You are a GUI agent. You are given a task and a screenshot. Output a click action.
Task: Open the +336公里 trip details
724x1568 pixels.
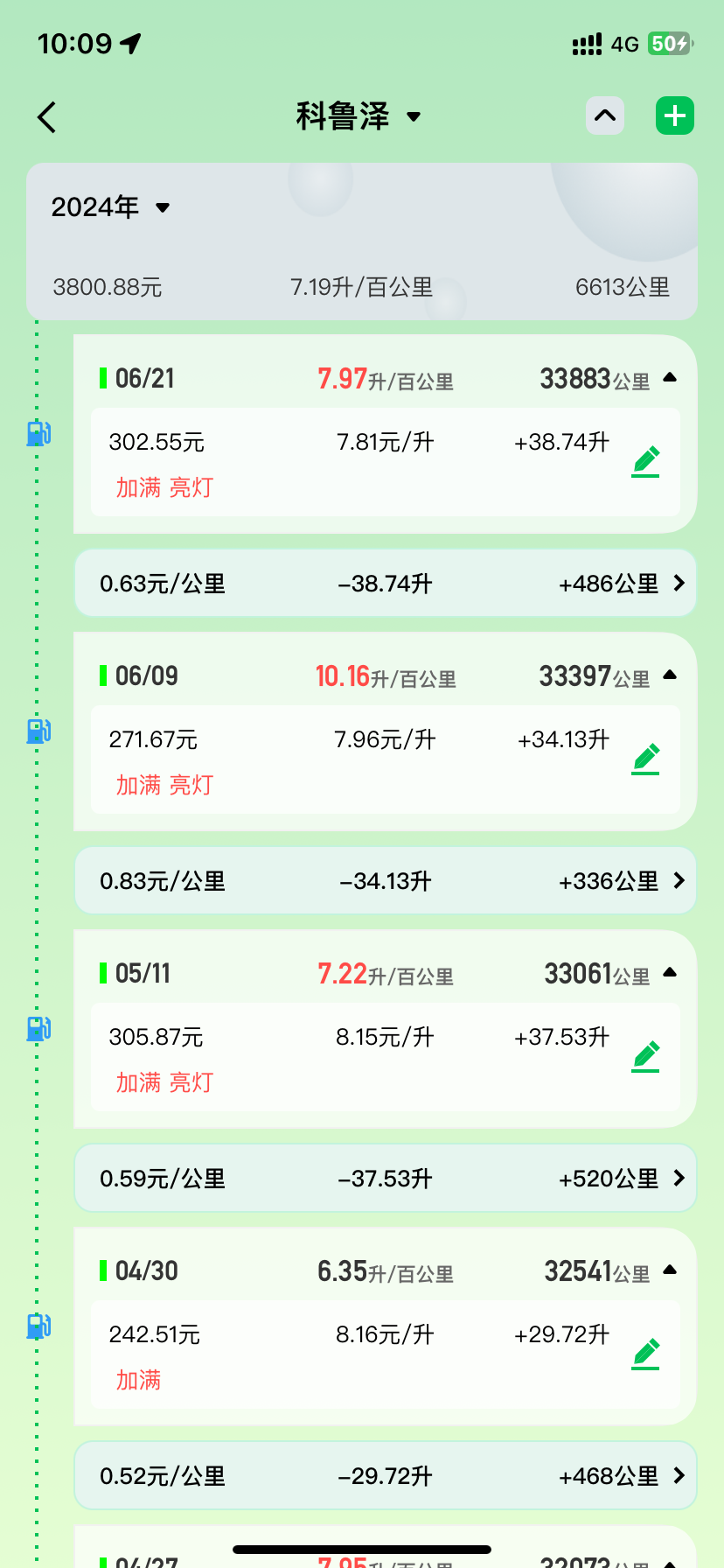point(621,881)
